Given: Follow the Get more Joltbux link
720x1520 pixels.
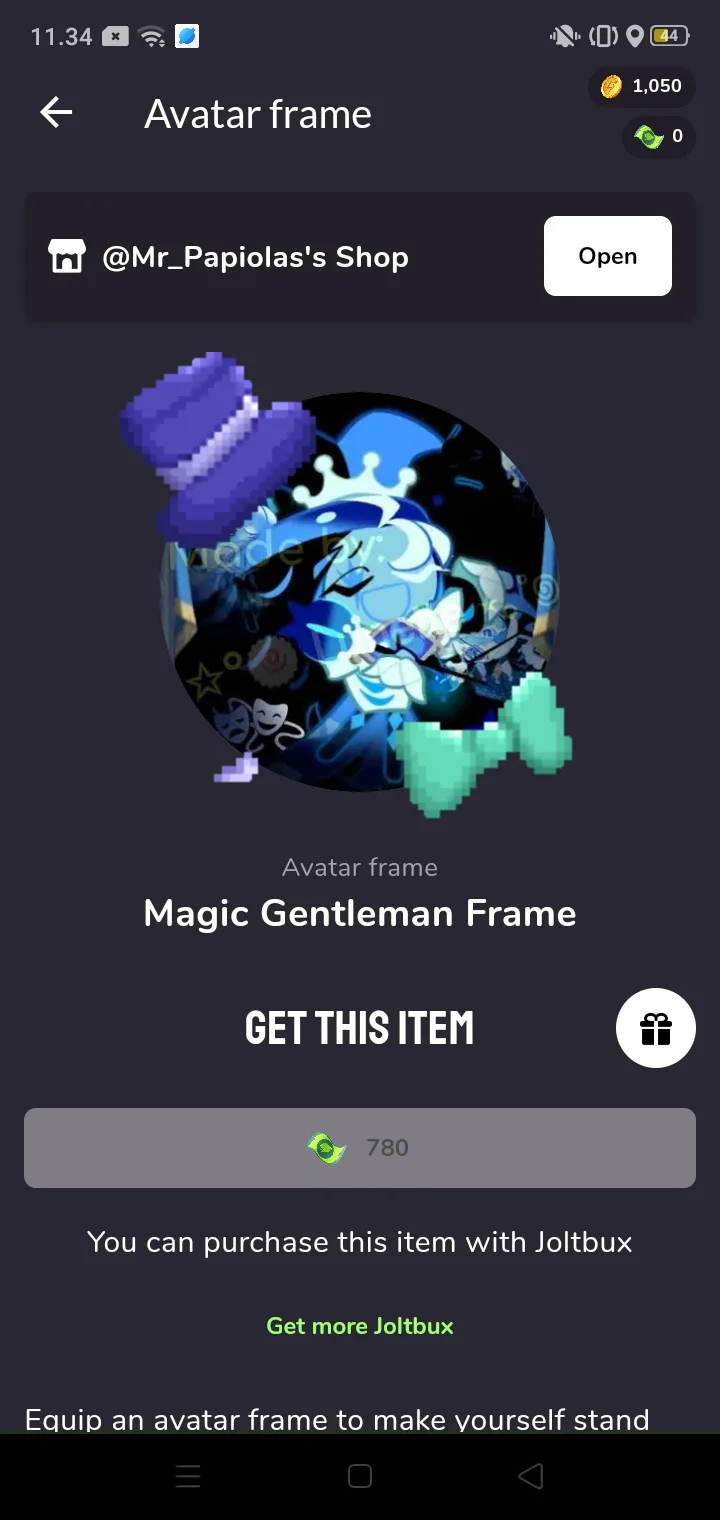Looking at the screenshot, I should coord(360,1326).
